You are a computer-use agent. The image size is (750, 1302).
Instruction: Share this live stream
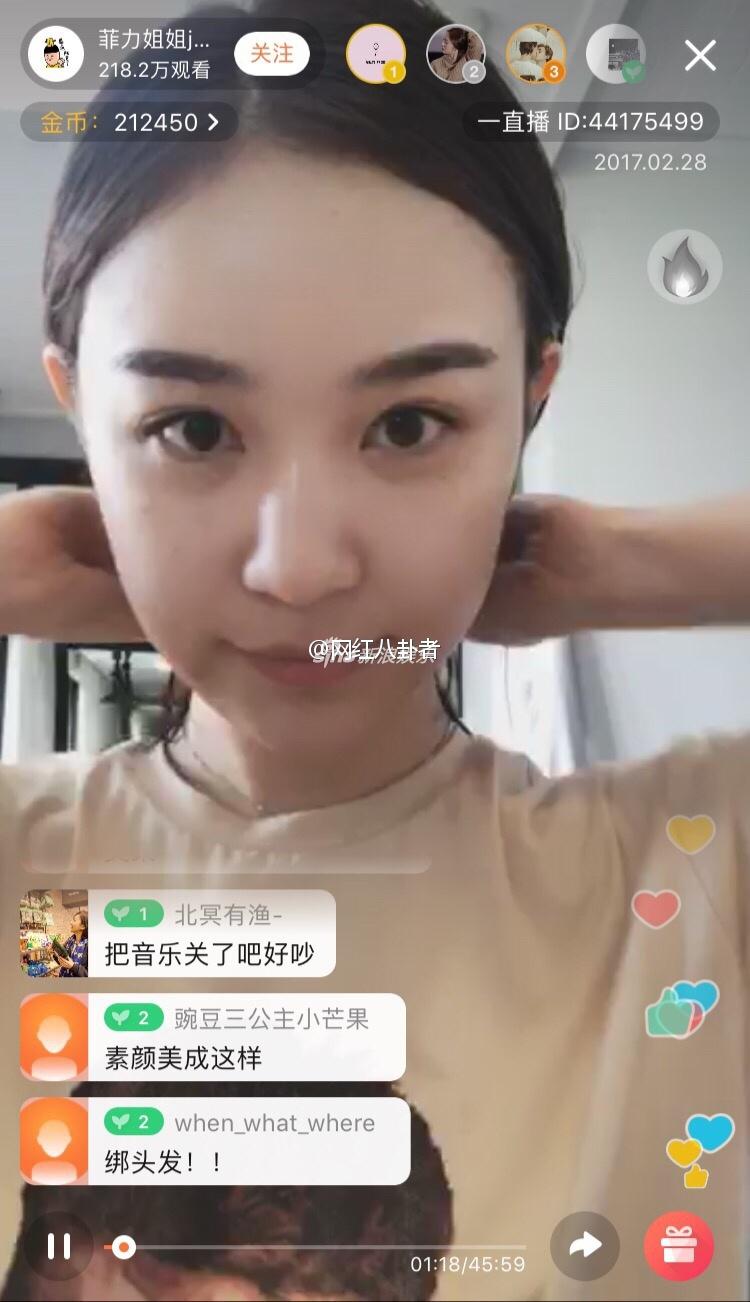pyautogui.click(x=585, y=1246)
